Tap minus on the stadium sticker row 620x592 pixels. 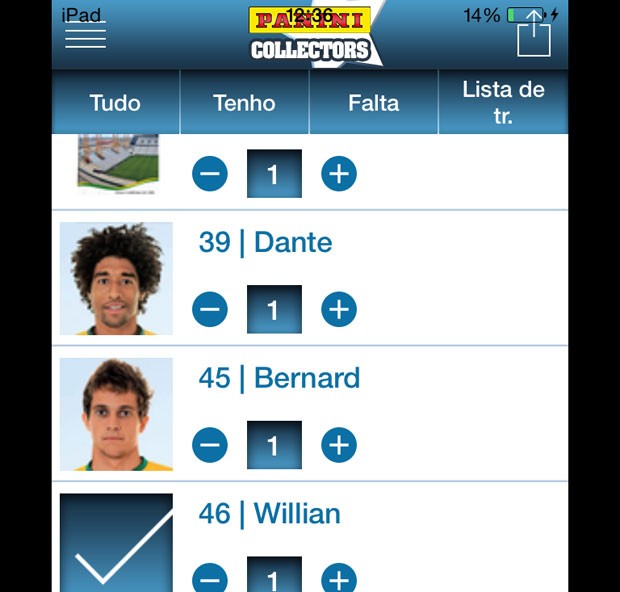(x=210, y=174)
